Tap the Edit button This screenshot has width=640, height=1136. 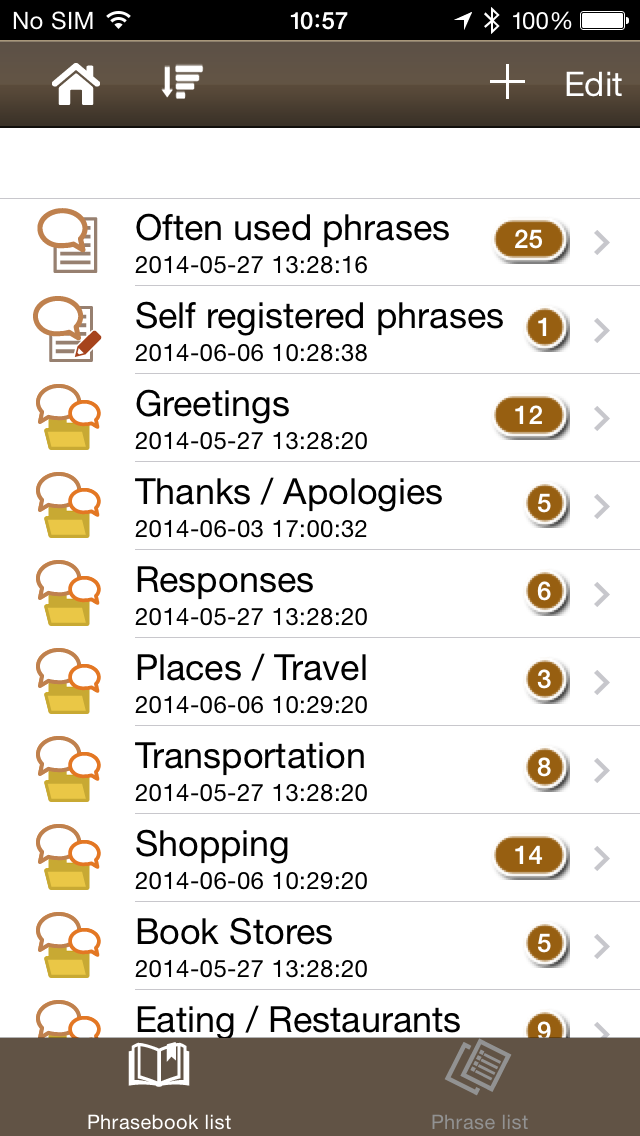(x=593, y=85)
